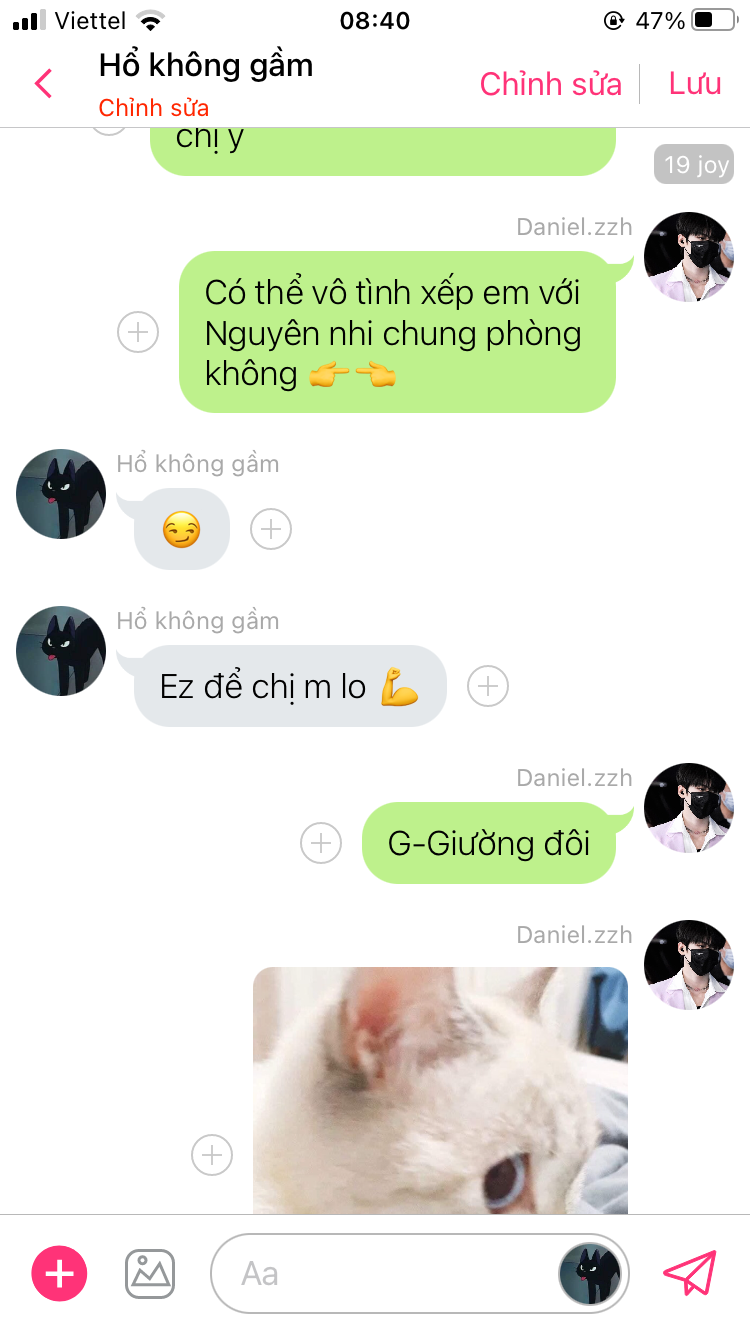Send the message with paper plane icon
The height and width of the screenshot is (1334, 750).
coord(690,1273)
